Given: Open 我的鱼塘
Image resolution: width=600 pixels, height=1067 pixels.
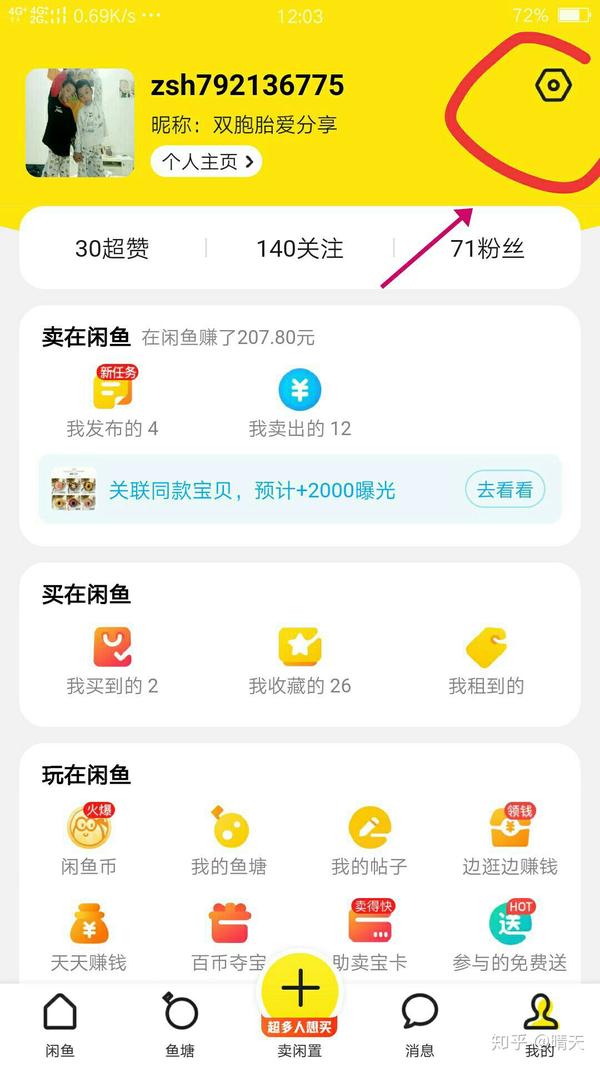Looking at the screenshot, I should [x=229, y=840].
